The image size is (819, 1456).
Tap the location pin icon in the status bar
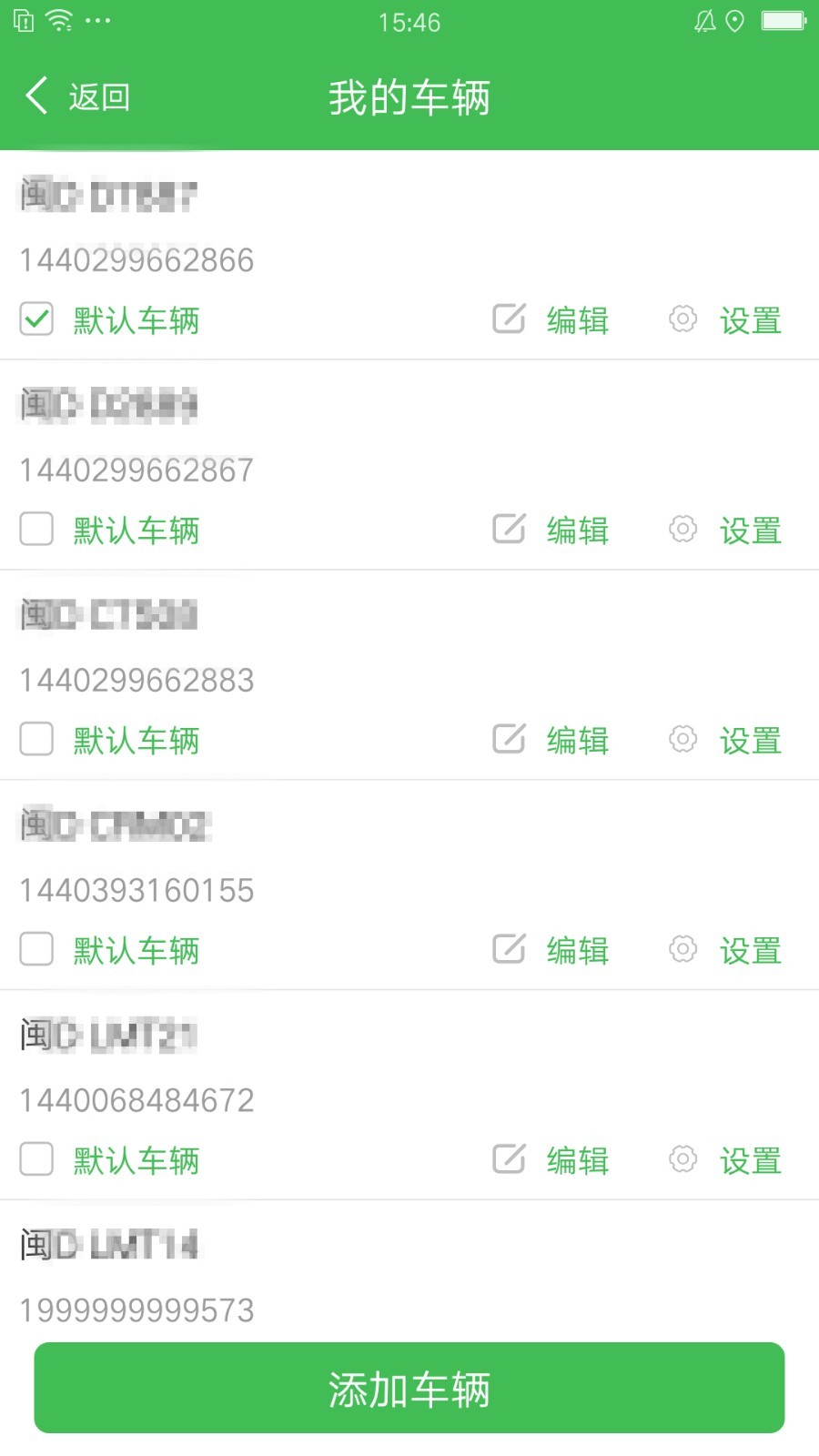pyautogui.click(x=735, y=20)
